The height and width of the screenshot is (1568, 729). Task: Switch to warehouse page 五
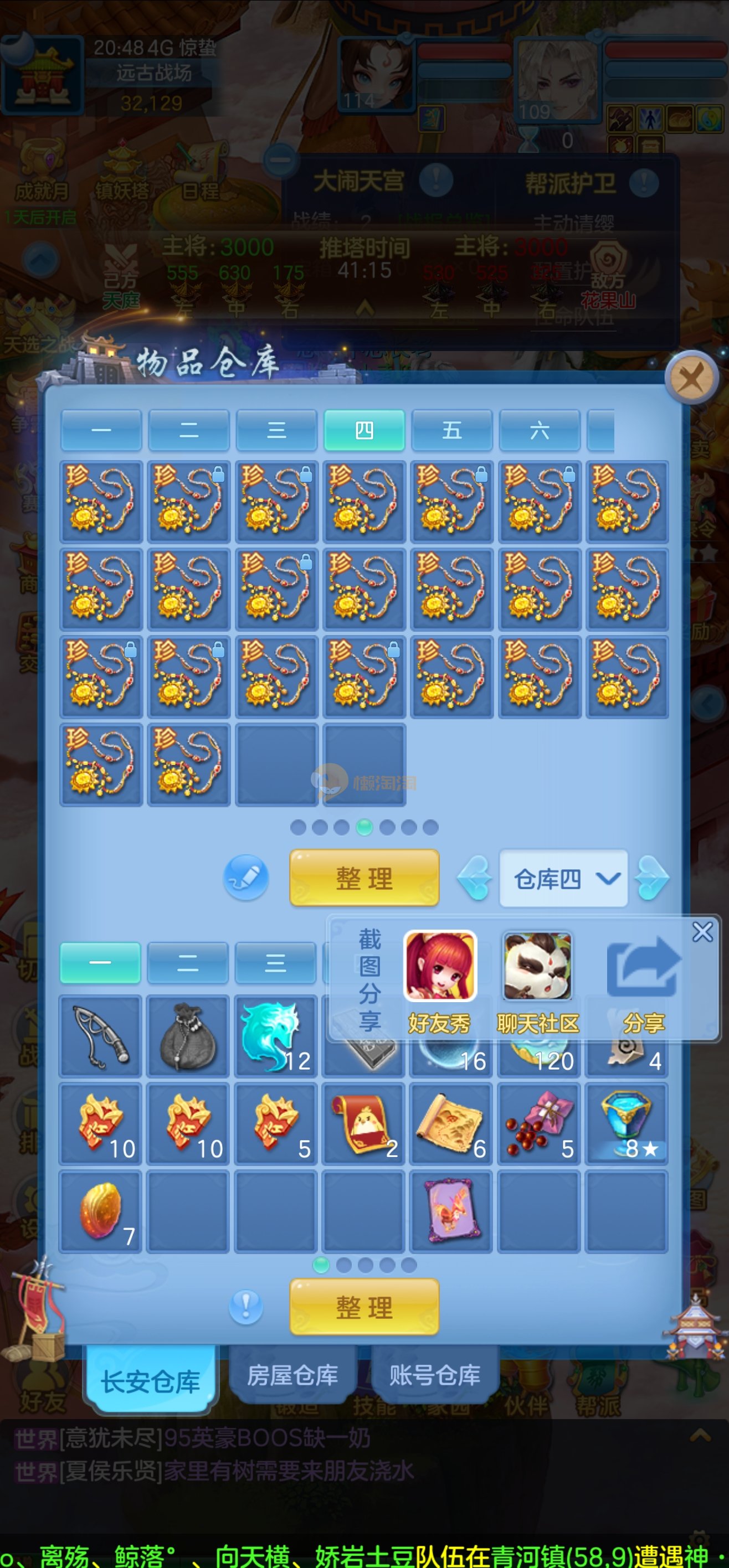tap(451, 430)
